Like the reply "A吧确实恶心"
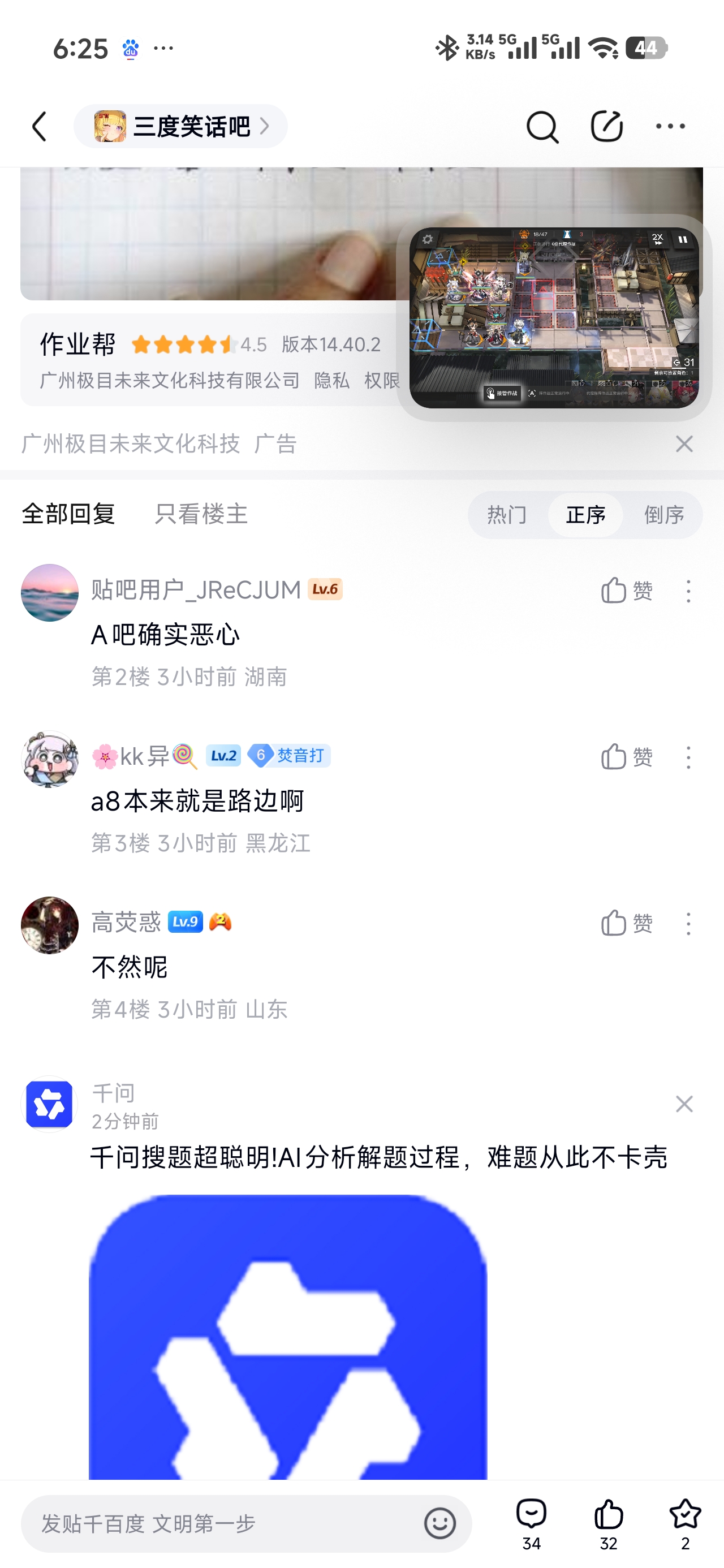 click(x=627, y=591)
